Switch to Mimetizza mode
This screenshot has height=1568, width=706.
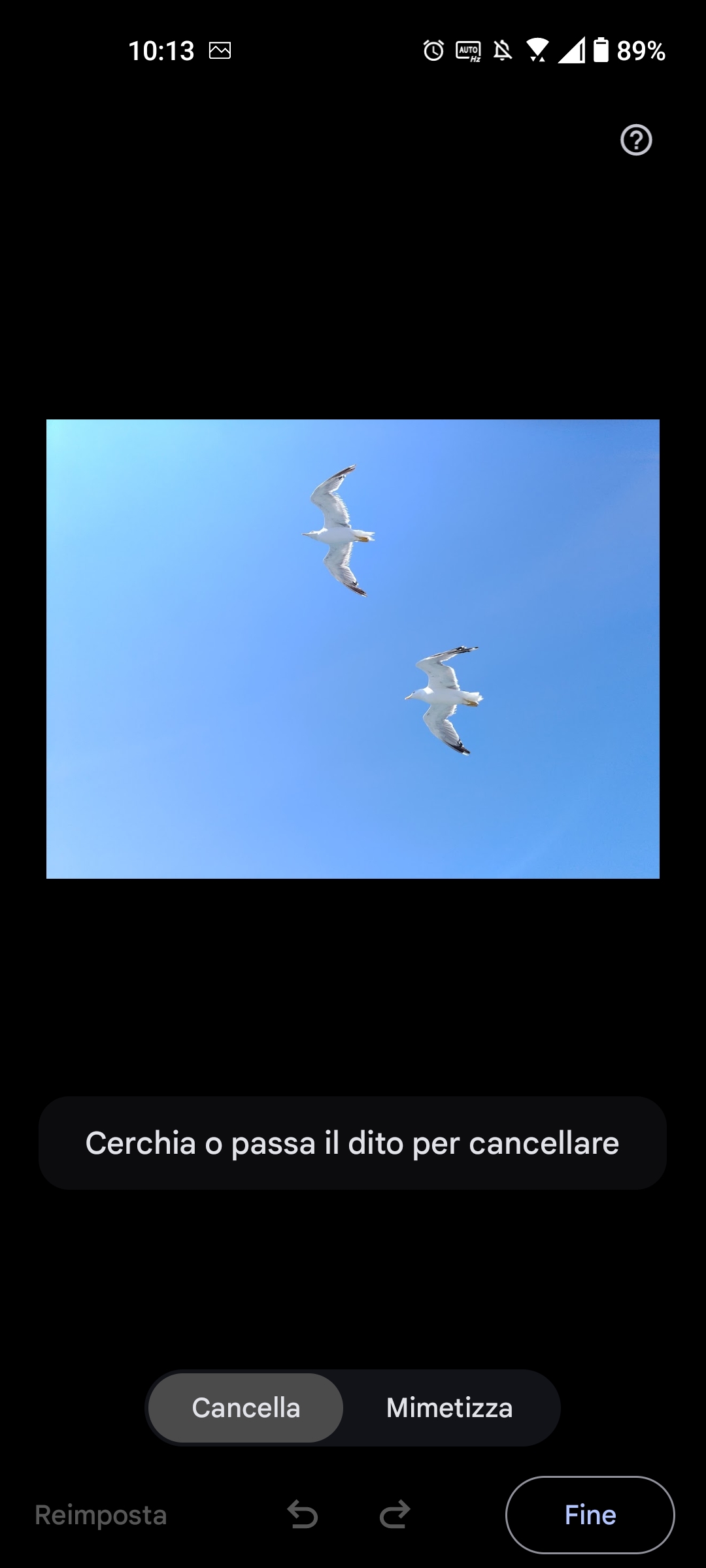point(450,1408)
